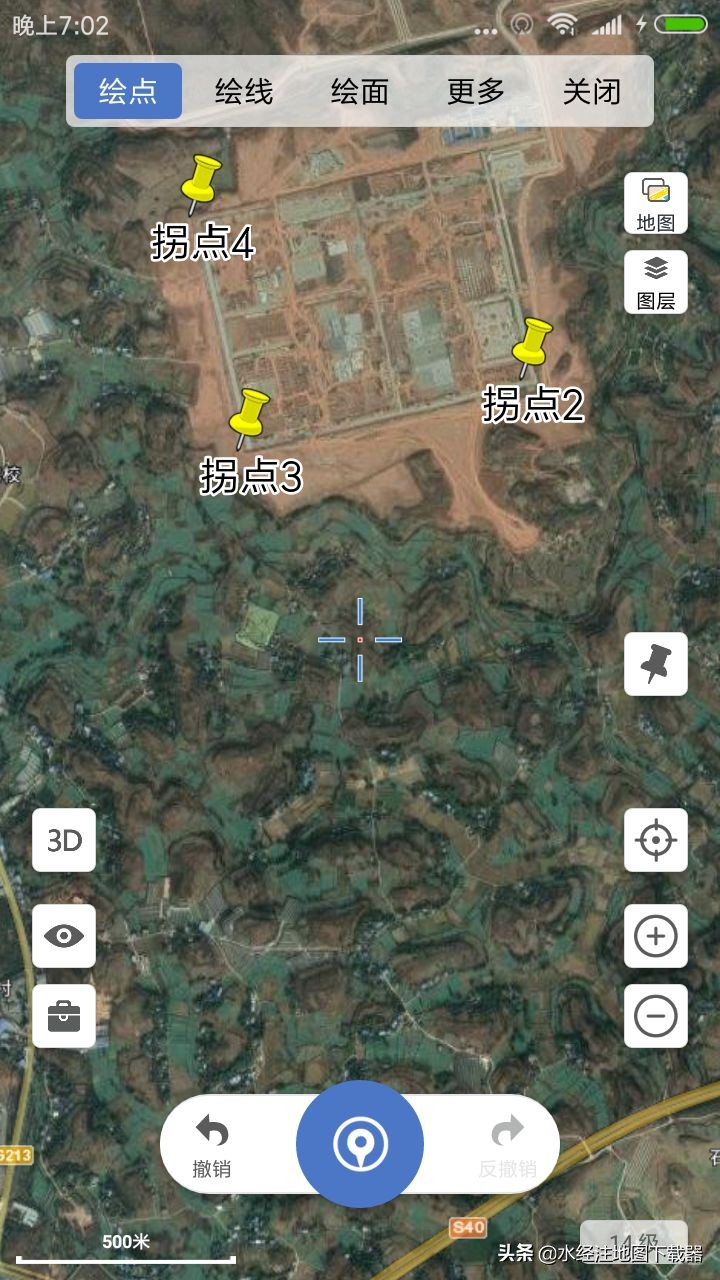
Task: Open the 地图 map type selector
Action: 656,203
